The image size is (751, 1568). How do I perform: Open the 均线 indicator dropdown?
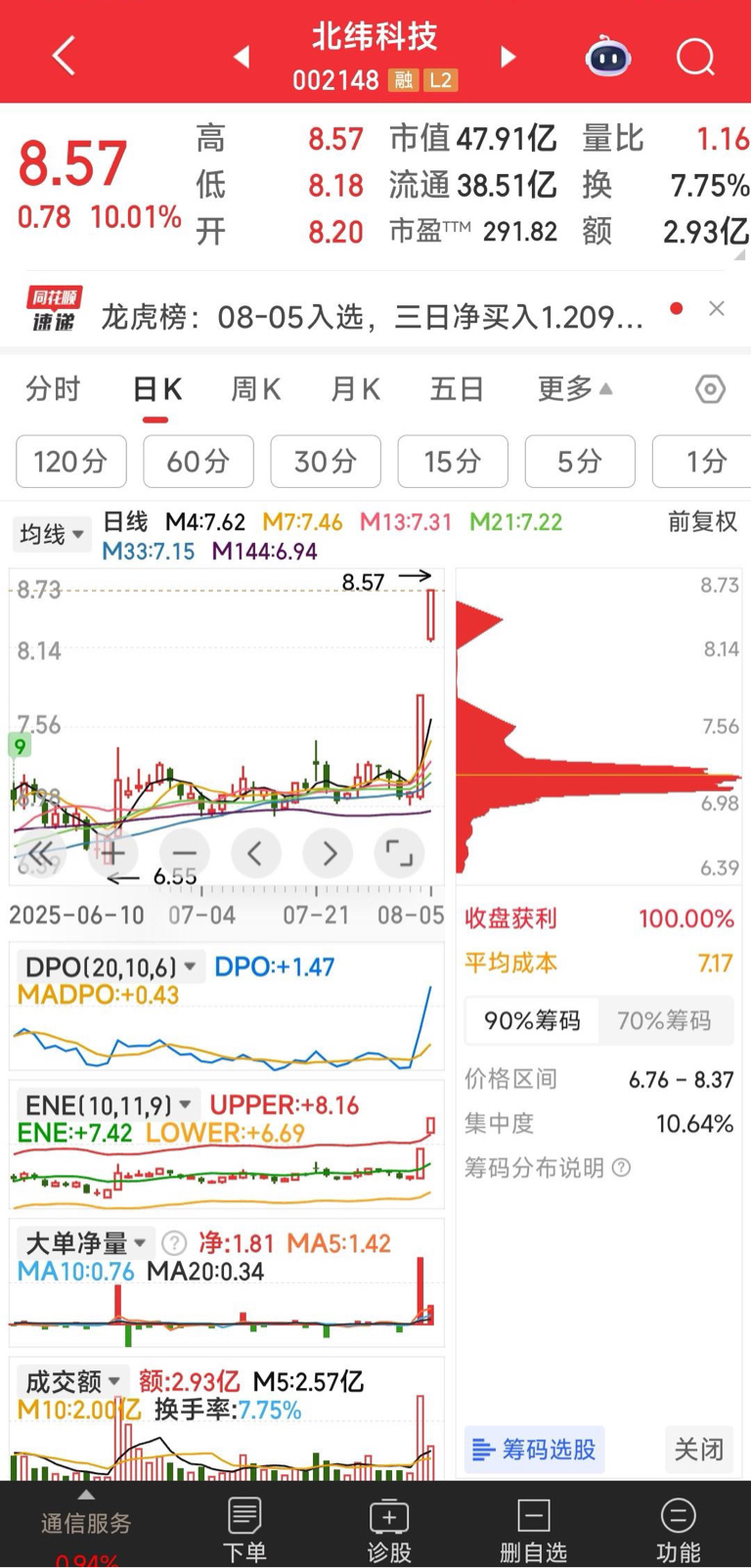52,534
